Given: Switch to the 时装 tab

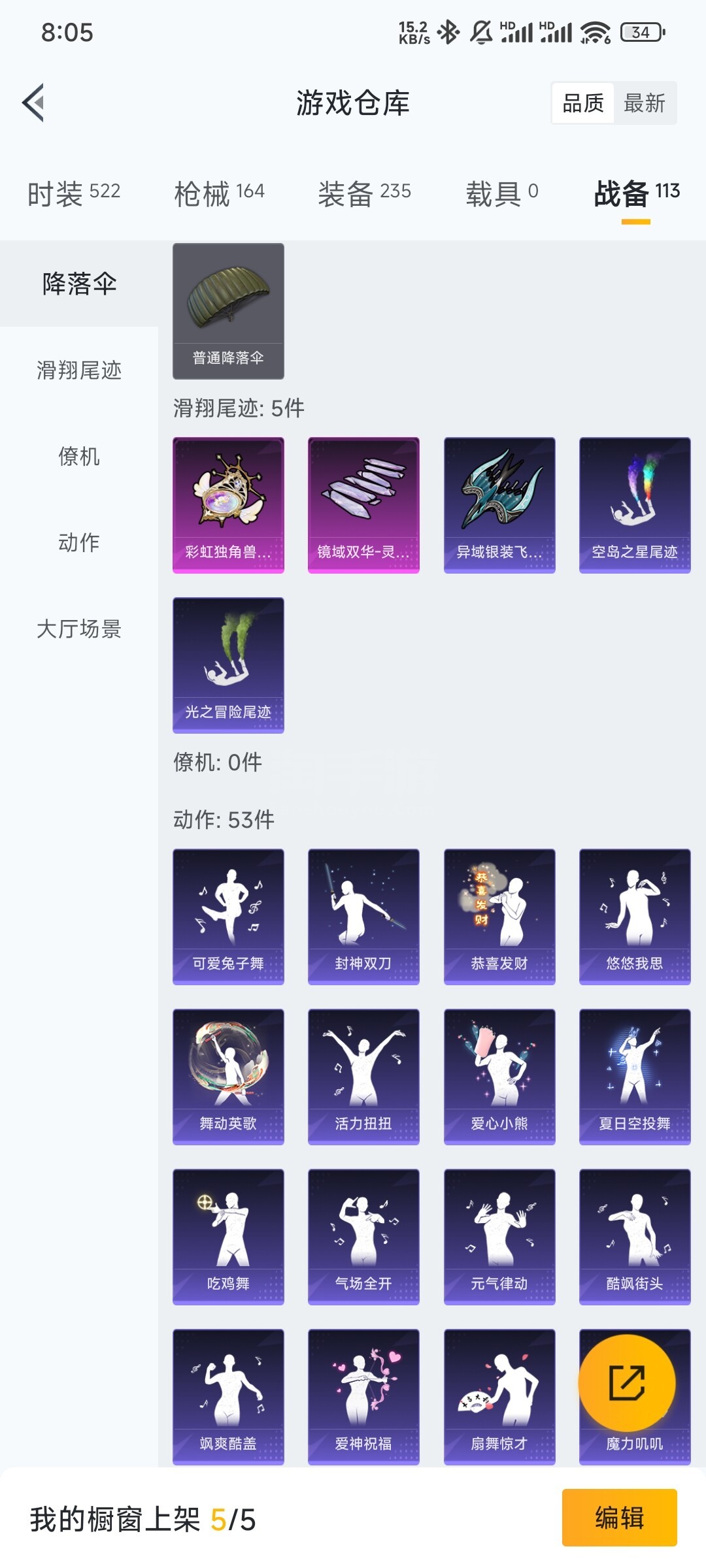Looking at the screenshot, I should tap(73, 193).
